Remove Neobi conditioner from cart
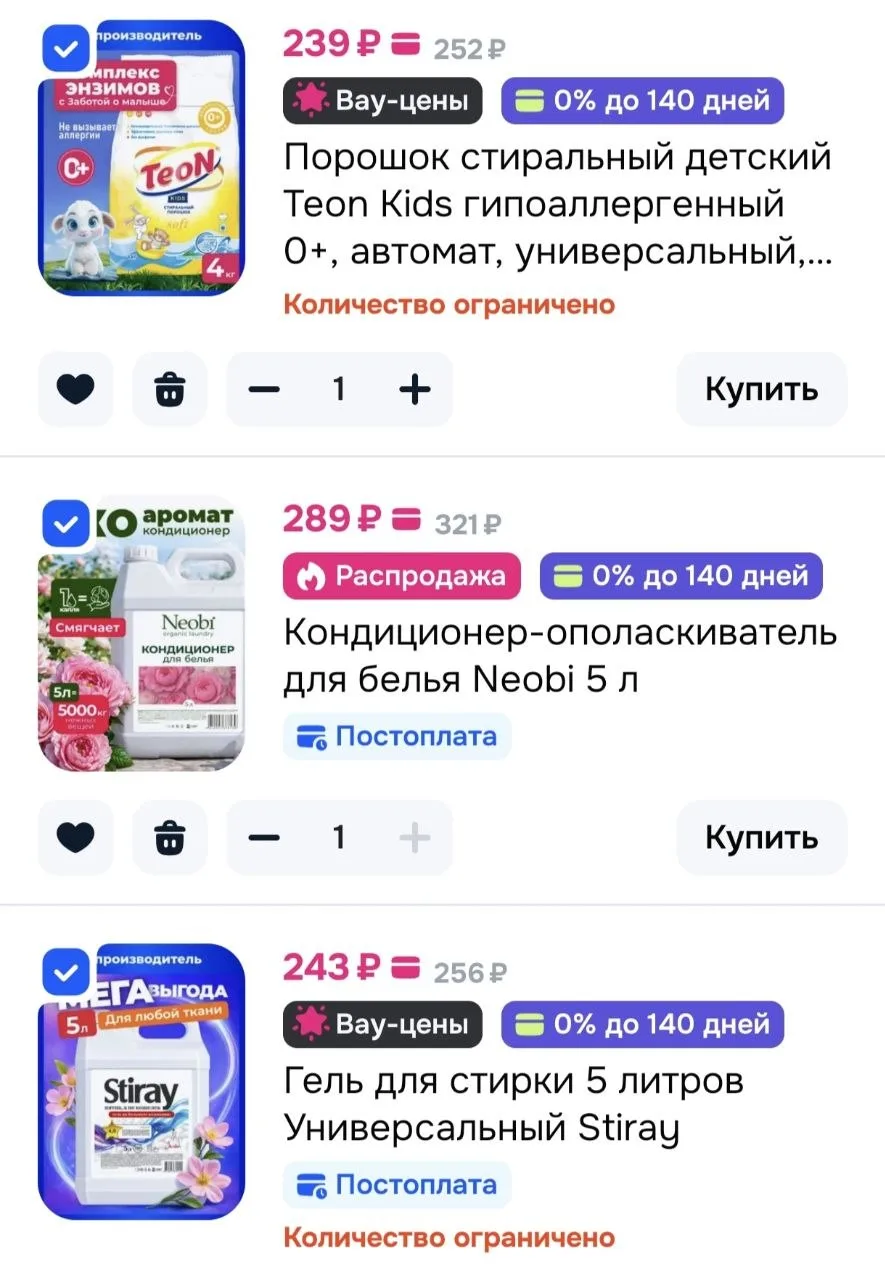 (x=170, y=837)
